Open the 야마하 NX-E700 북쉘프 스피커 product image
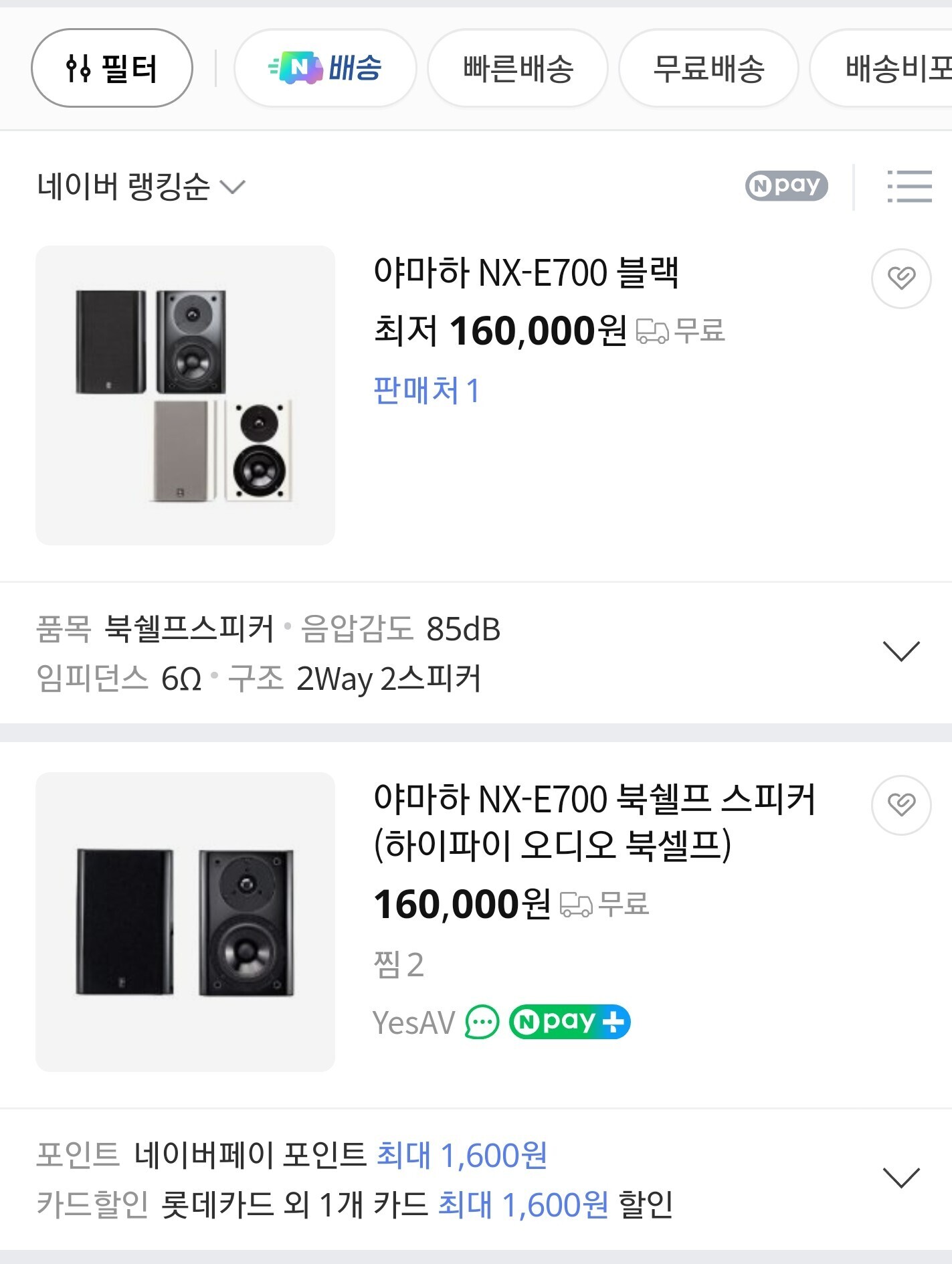The width and height of the screenshot is (952, 1264). pos(185,921)
